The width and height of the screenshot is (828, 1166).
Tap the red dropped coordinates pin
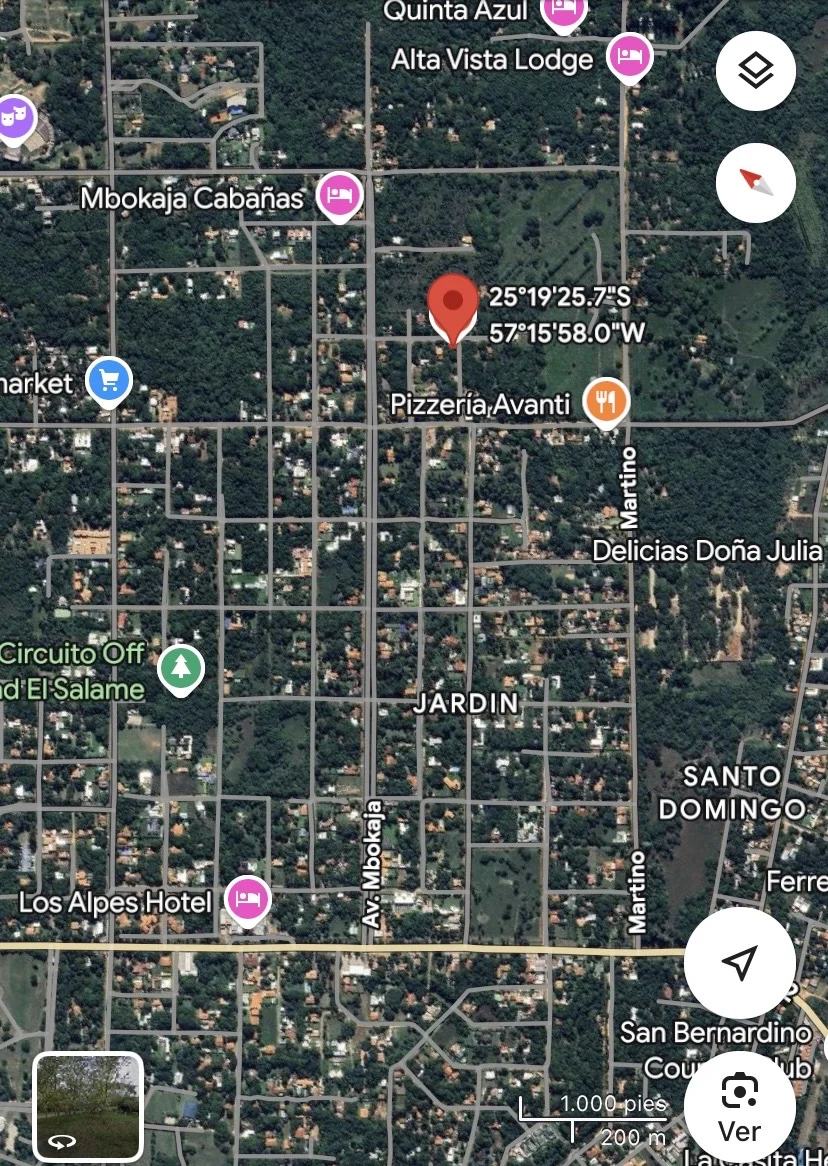click(x=453, y=304)
